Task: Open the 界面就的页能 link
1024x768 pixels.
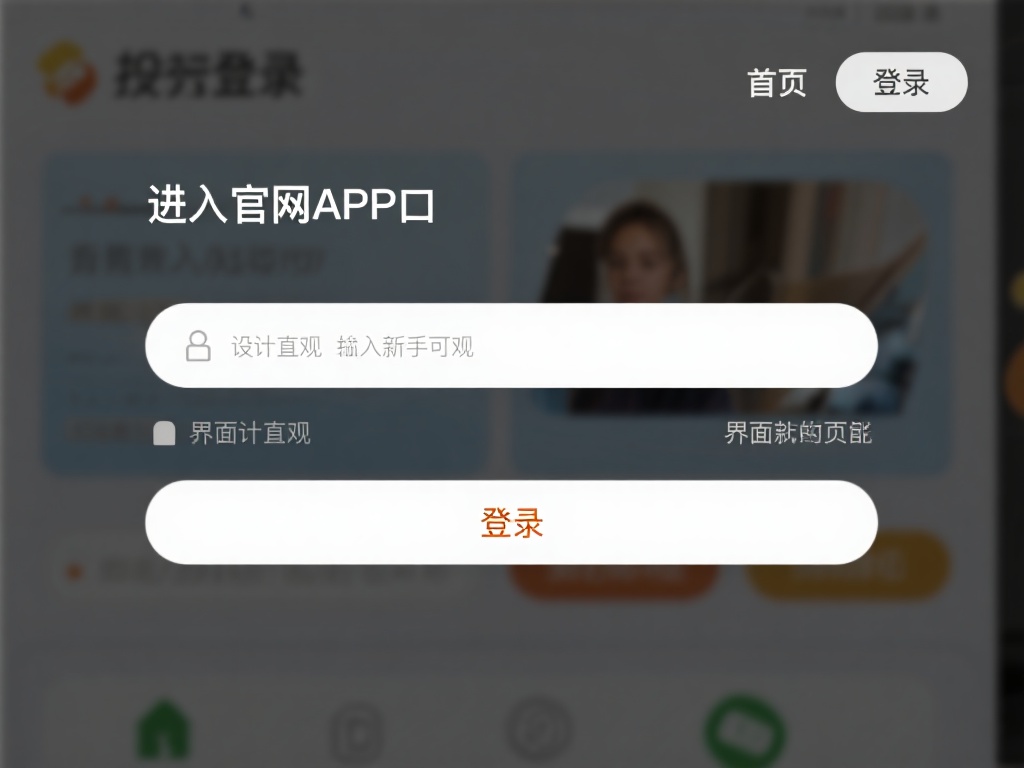Action: [x=797, y=433]
